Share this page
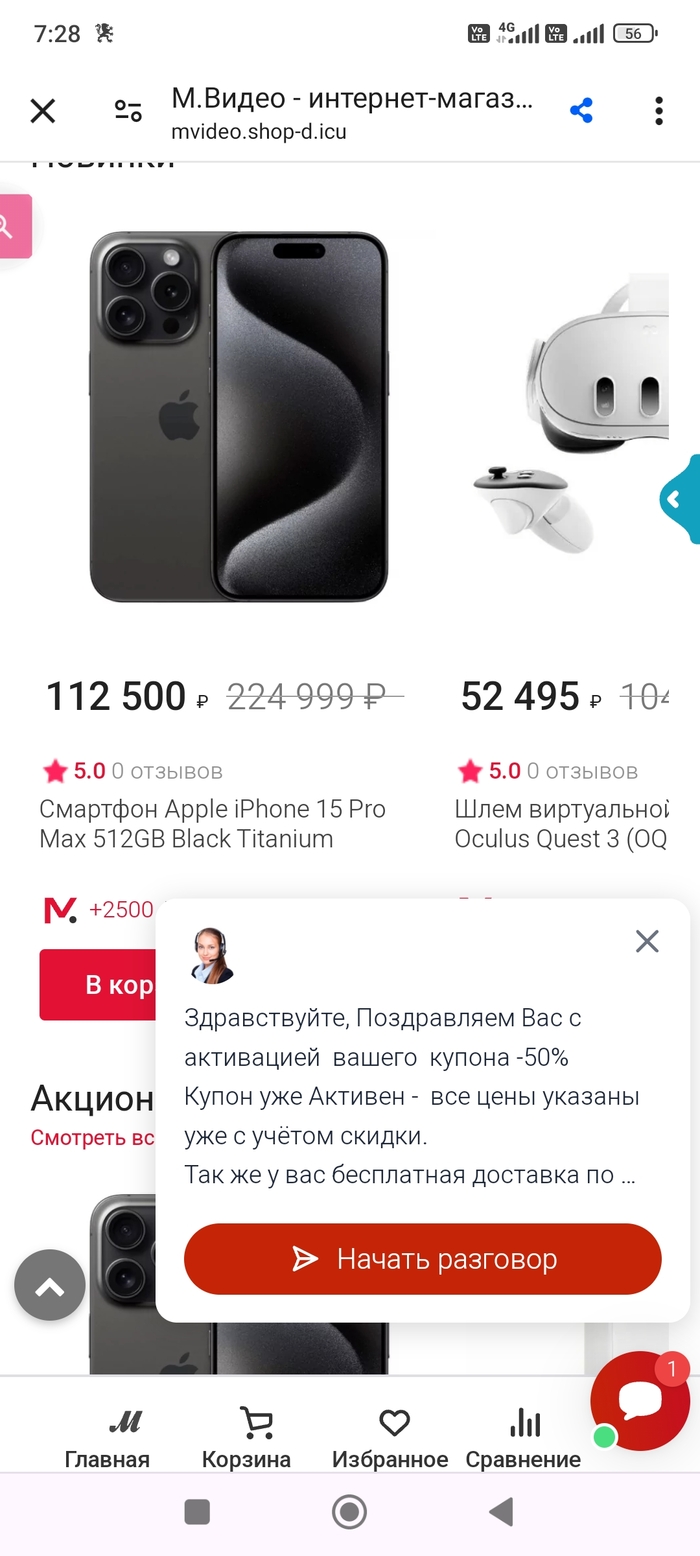The width and height of the screenshot is (700, 1556). pyautogui.click(x=581, y=111)
